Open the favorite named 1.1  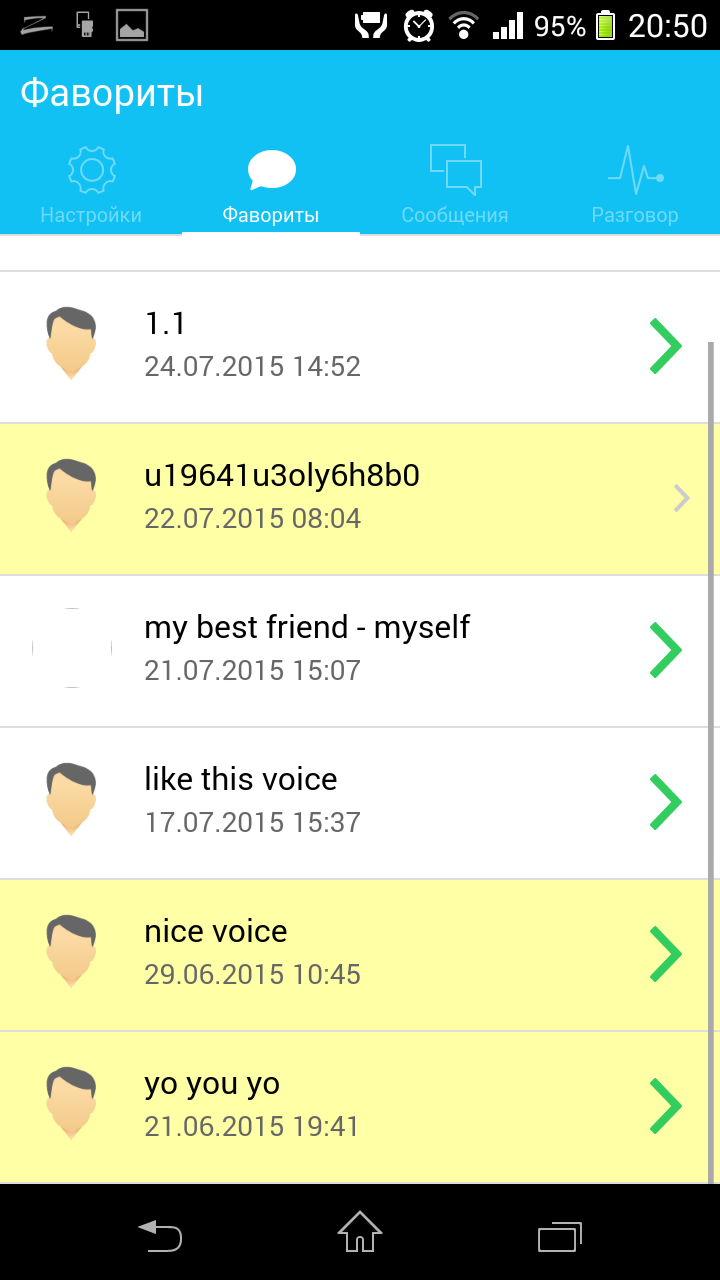click(360, 347)
